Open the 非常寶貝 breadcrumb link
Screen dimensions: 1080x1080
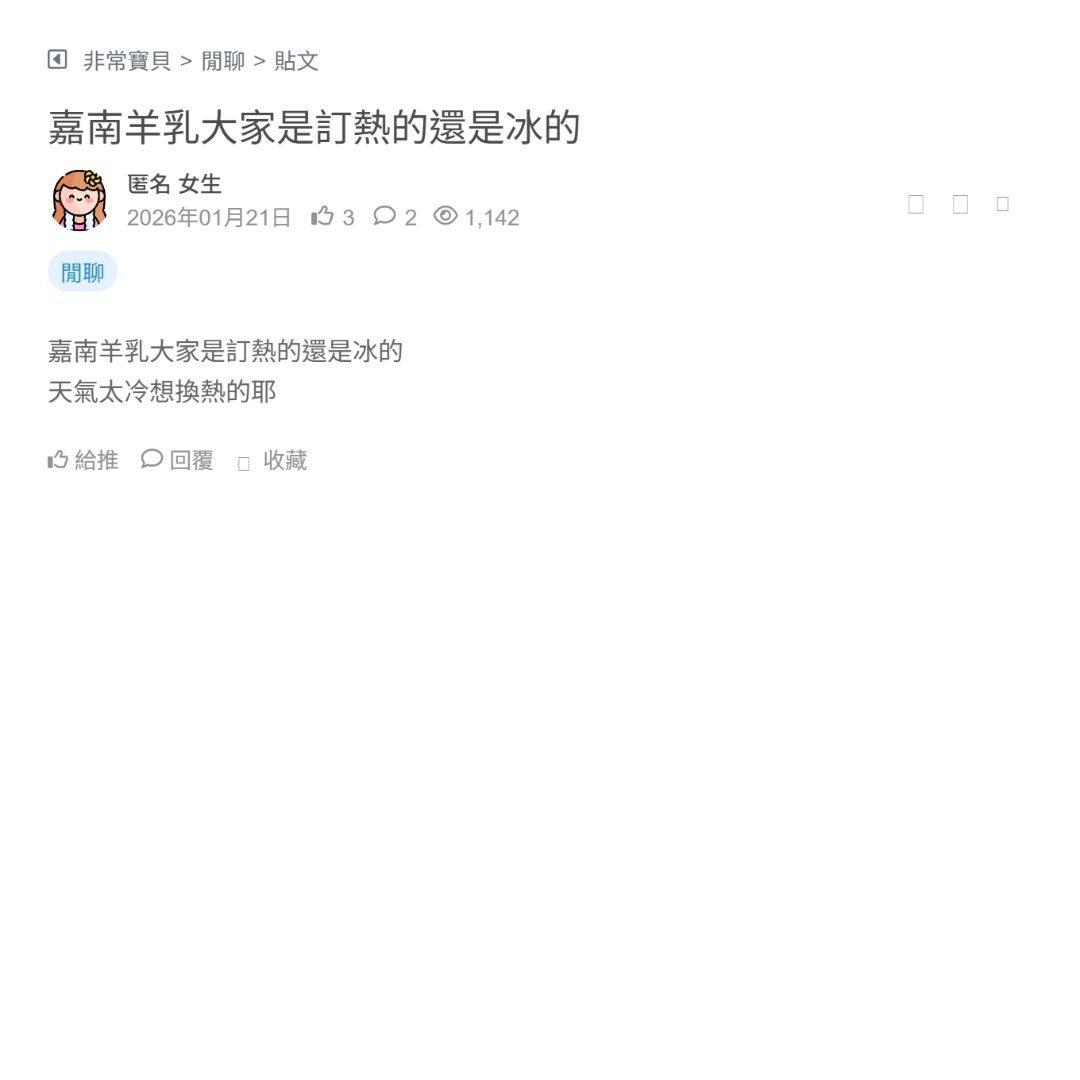127,61
